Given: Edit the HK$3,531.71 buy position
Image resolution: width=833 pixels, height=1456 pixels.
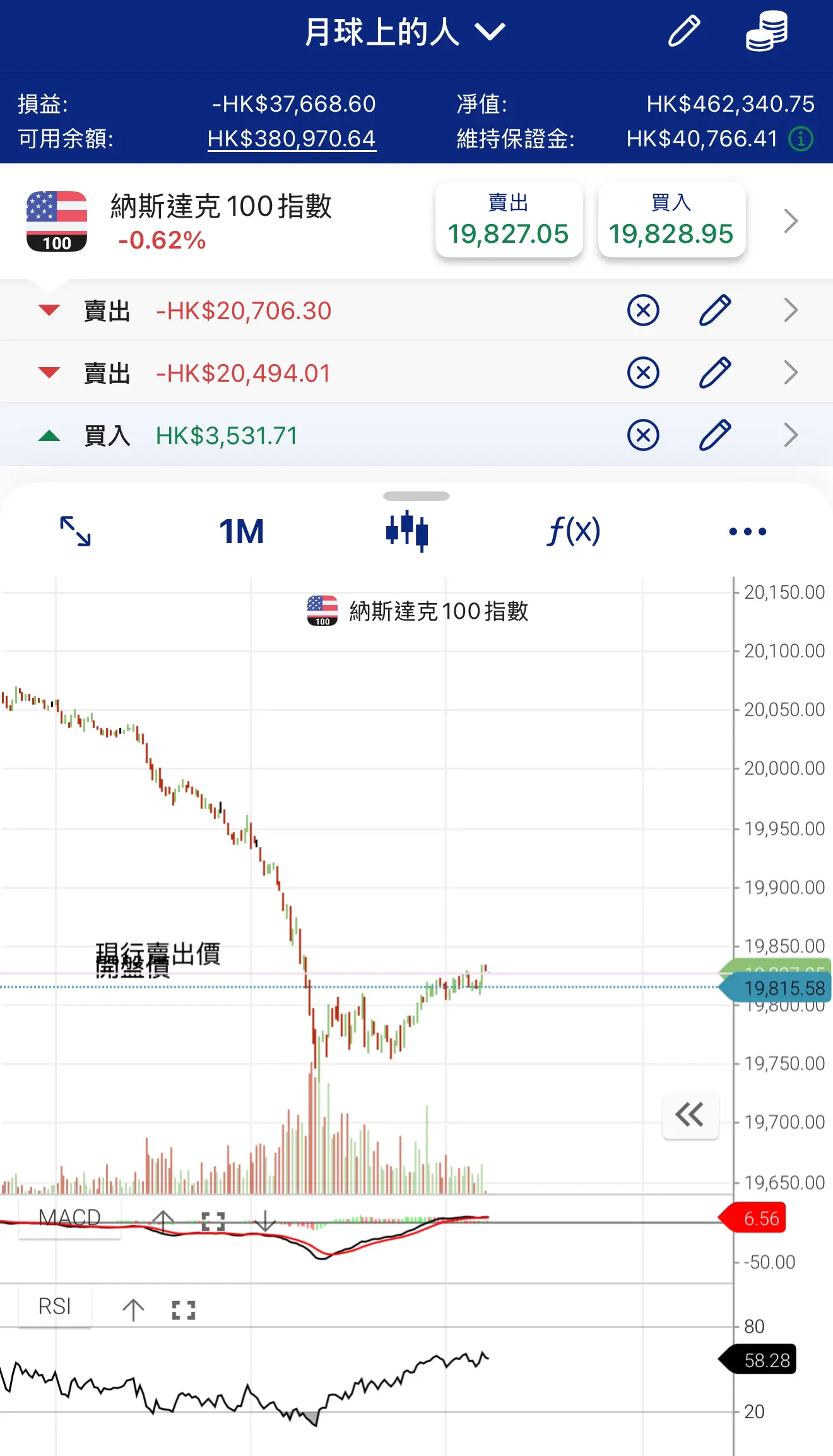Looking at the screenshot, I should click(715, 435).
